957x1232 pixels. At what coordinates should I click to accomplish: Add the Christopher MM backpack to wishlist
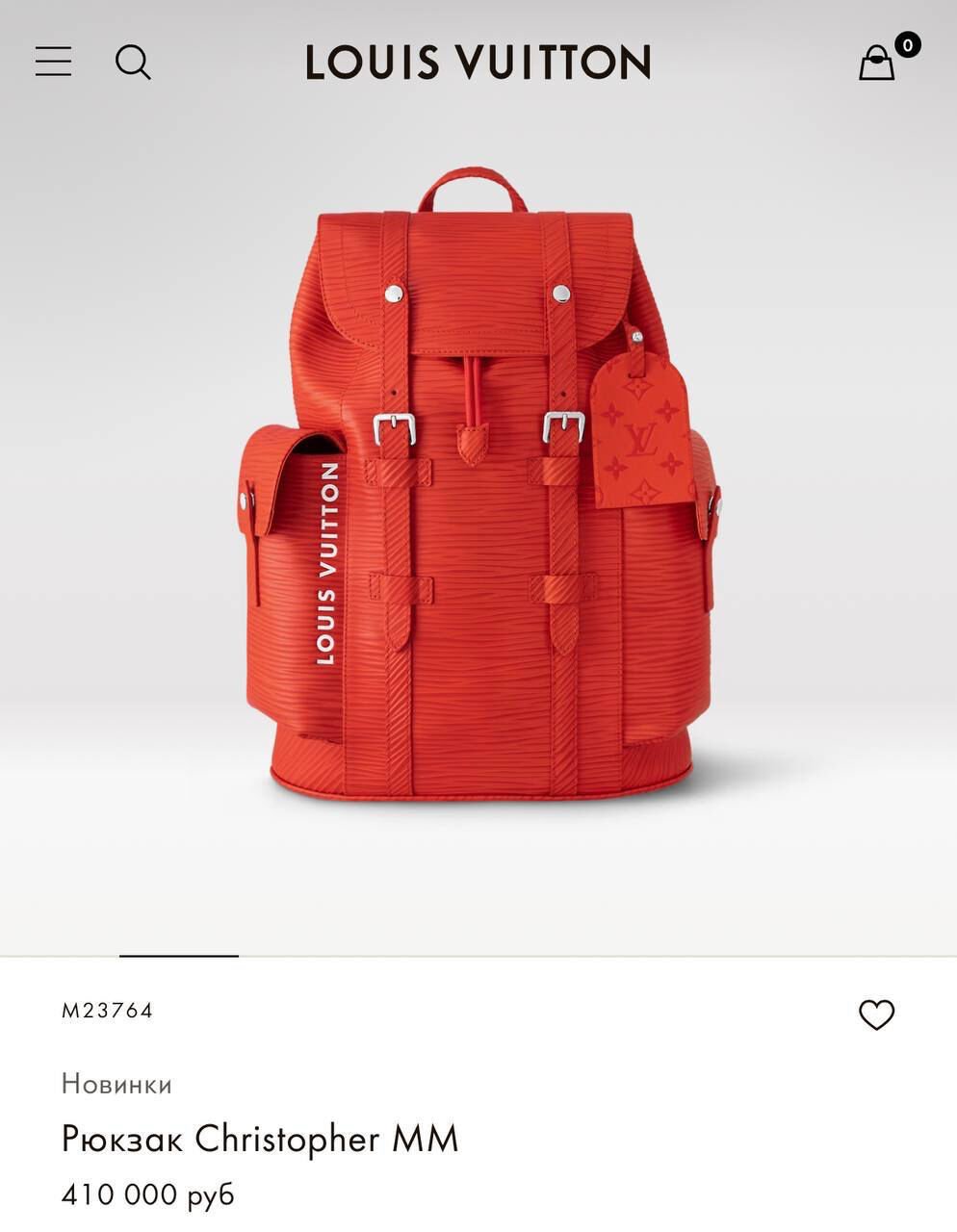coord(876,1014)
